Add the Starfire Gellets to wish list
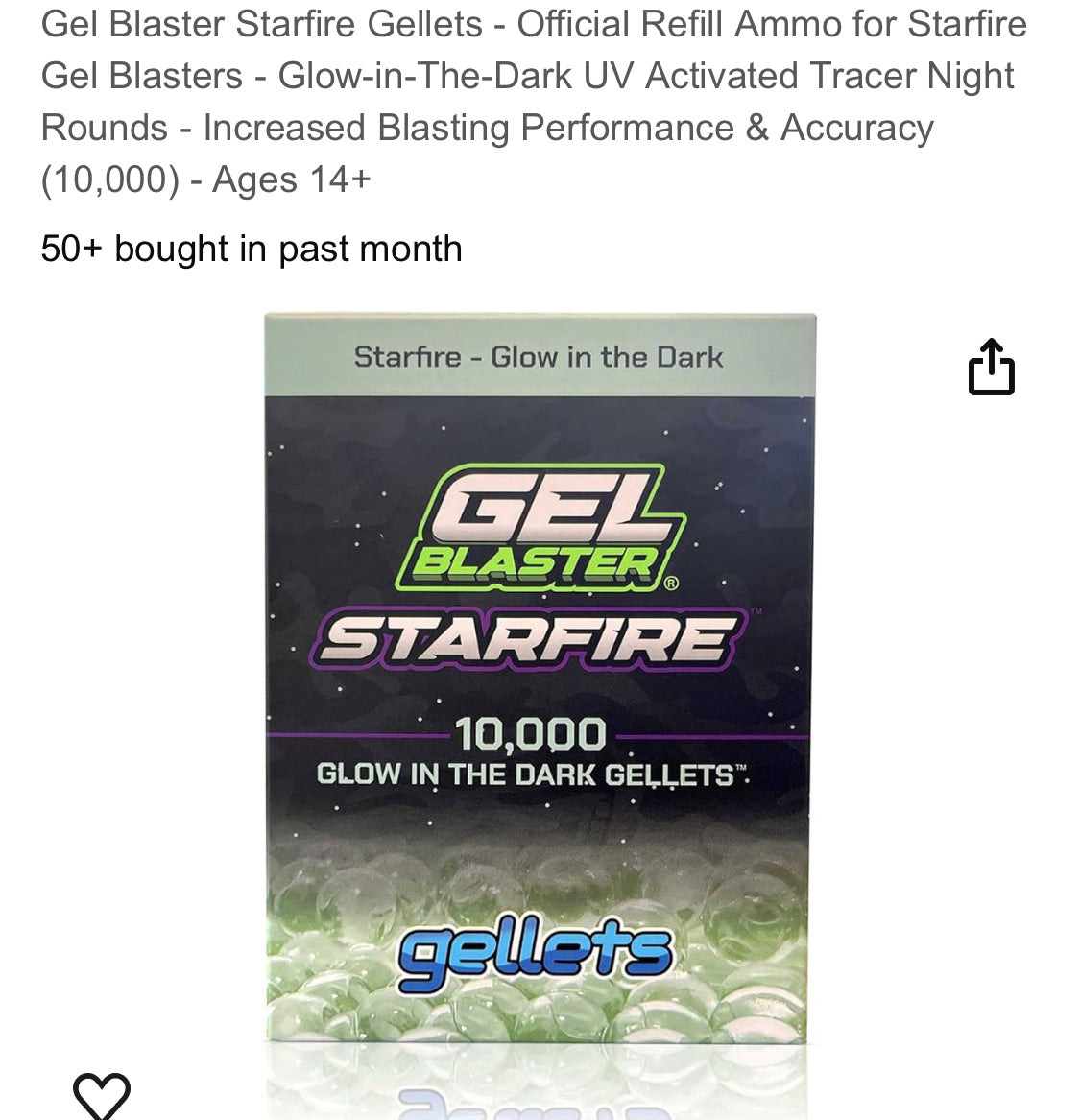The width and height of the screenshot is (1080, 1120). [102, 1095]
